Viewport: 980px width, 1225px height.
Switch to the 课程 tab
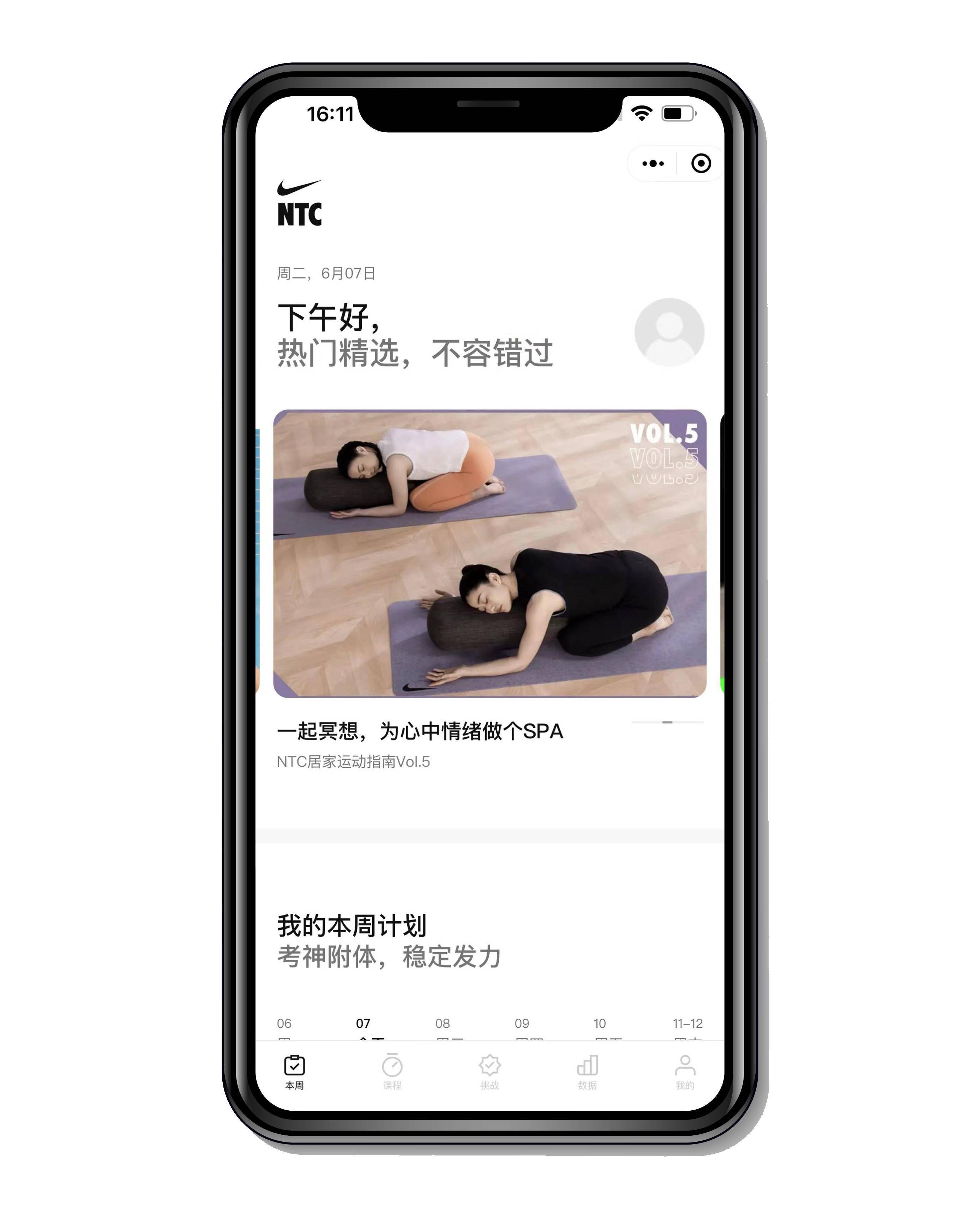[392, 1072]
